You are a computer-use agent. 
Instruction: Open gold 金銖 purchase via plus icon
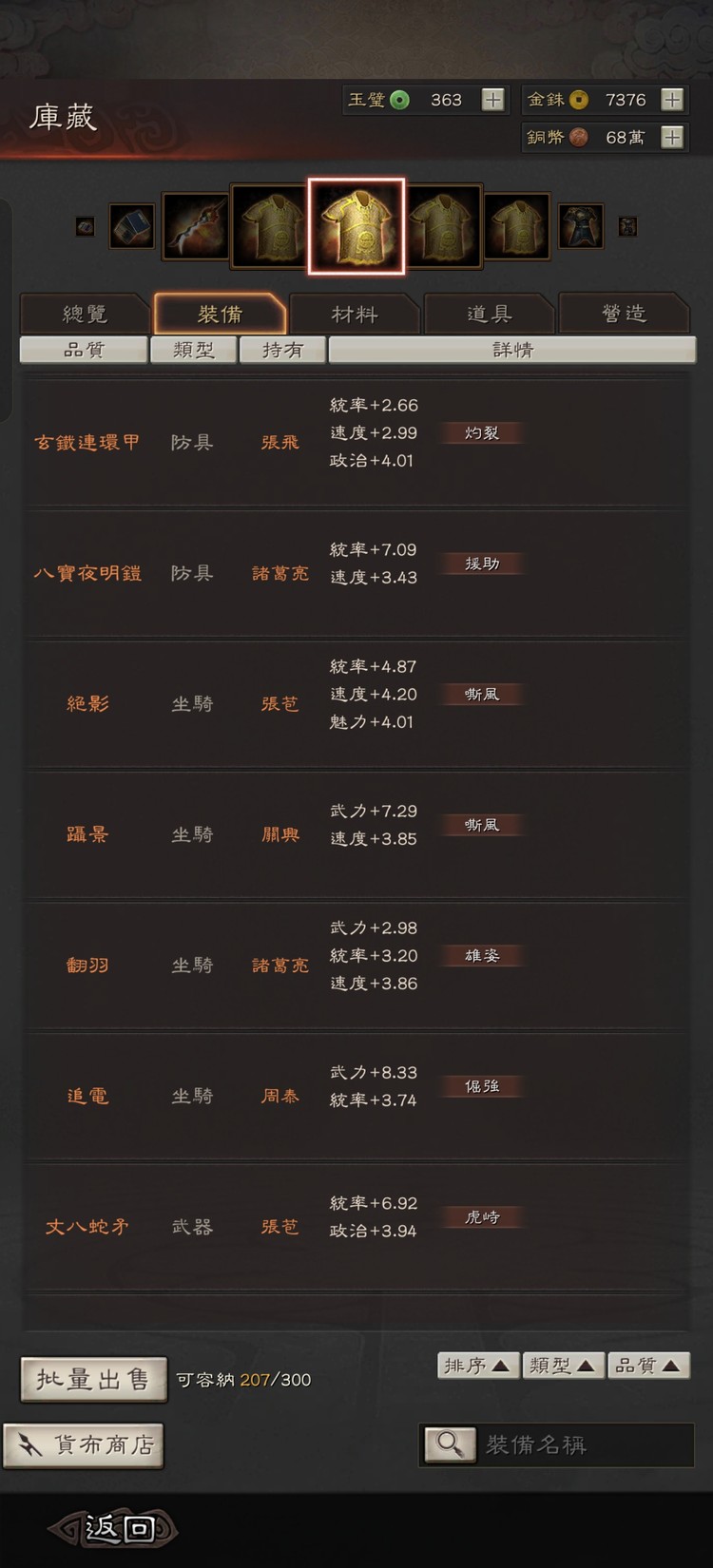pyautogui.click(x=674, y=99)
